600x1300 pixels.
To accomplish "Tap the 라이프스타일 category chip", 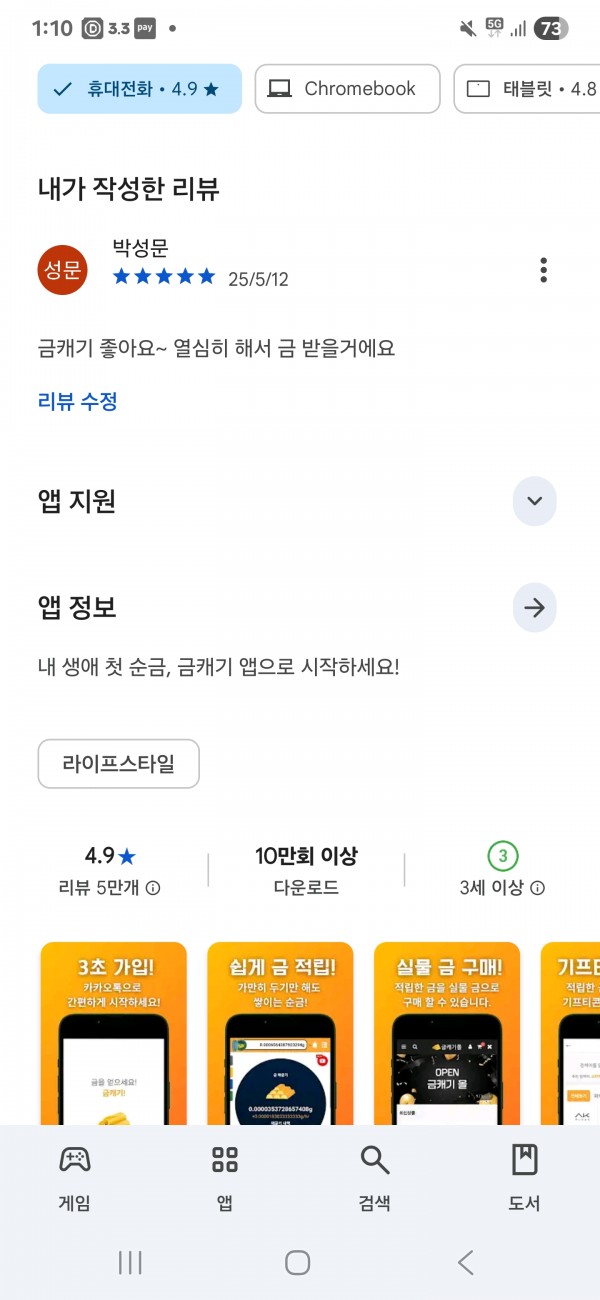I will 119,764.
